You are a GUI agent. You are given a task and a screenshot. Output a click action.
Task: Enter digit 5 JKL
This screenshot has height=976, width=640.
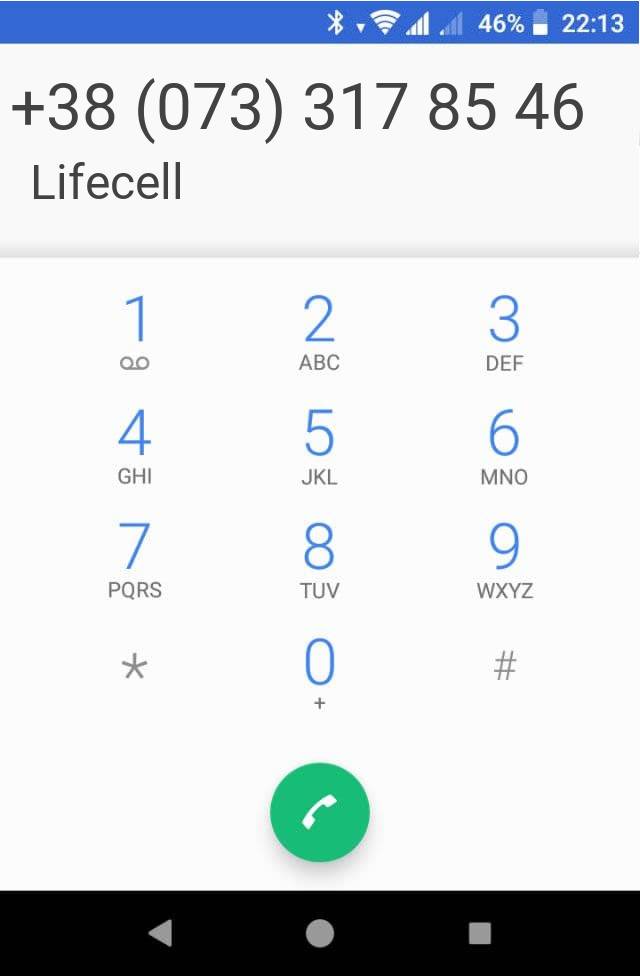tap(319, 447)
